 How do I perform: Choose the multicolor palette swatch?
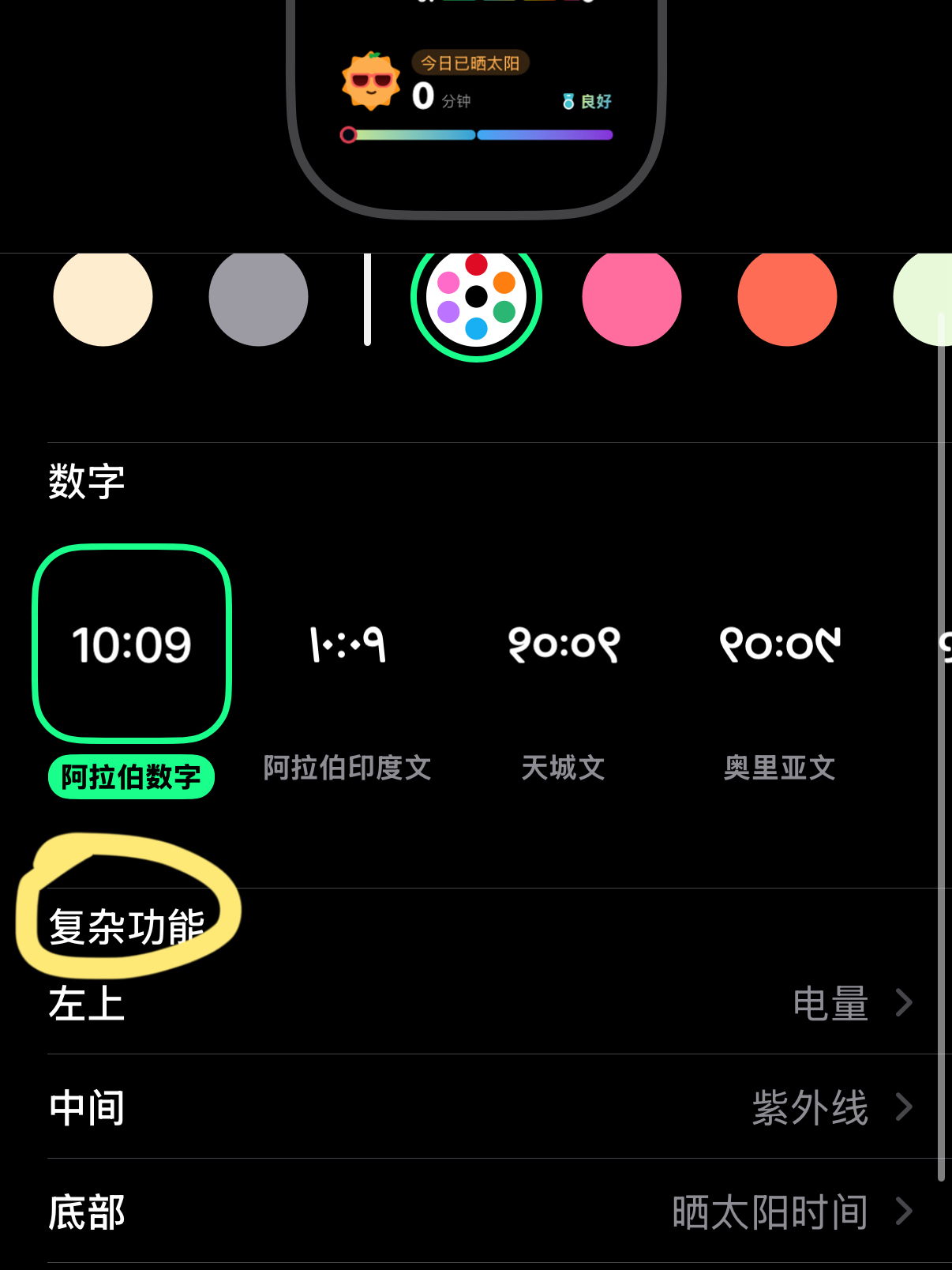coord(476,297)
